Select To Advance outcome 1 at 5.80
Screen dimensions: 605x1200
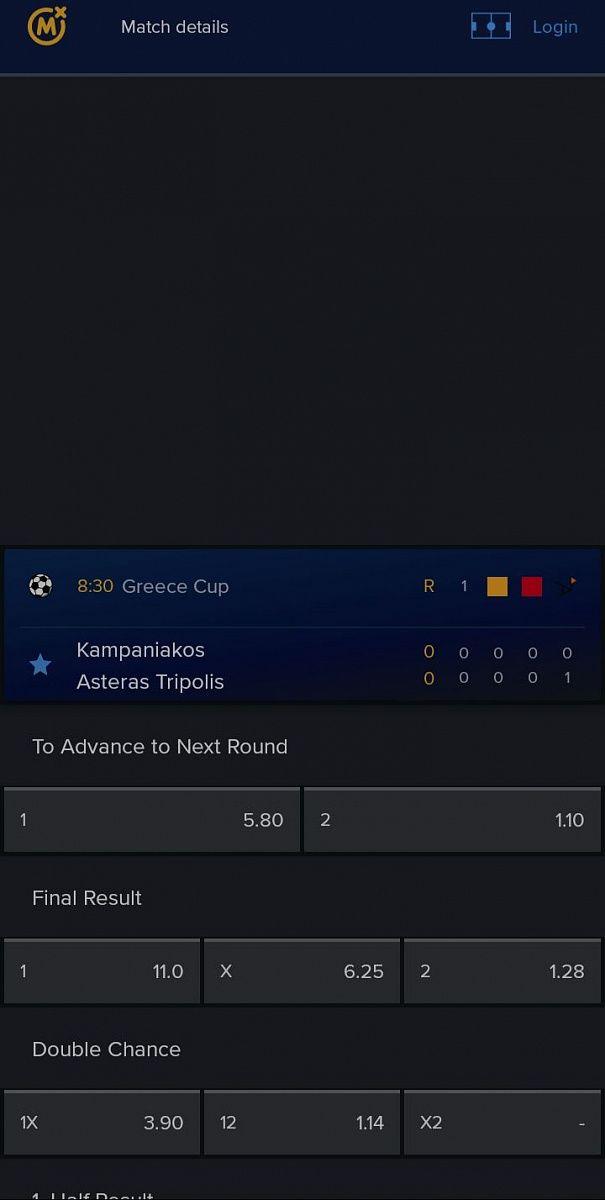point(152,820)
